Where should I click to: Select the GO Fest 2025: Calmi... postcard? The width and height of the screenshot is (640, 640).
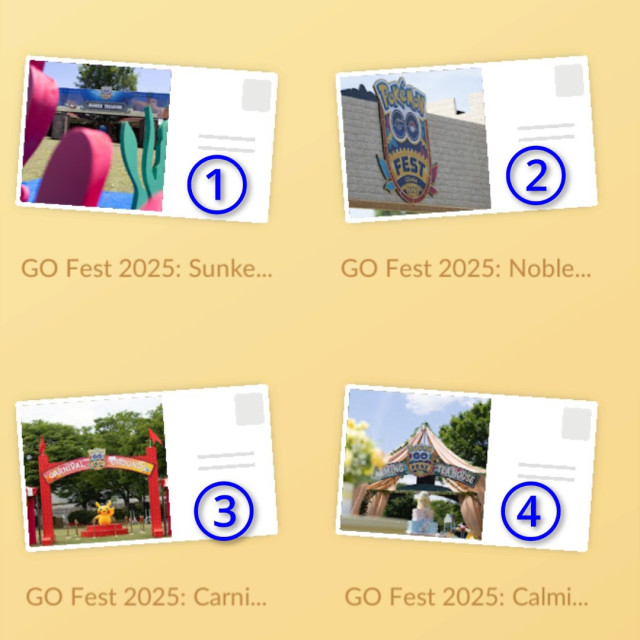pos(466,467)
